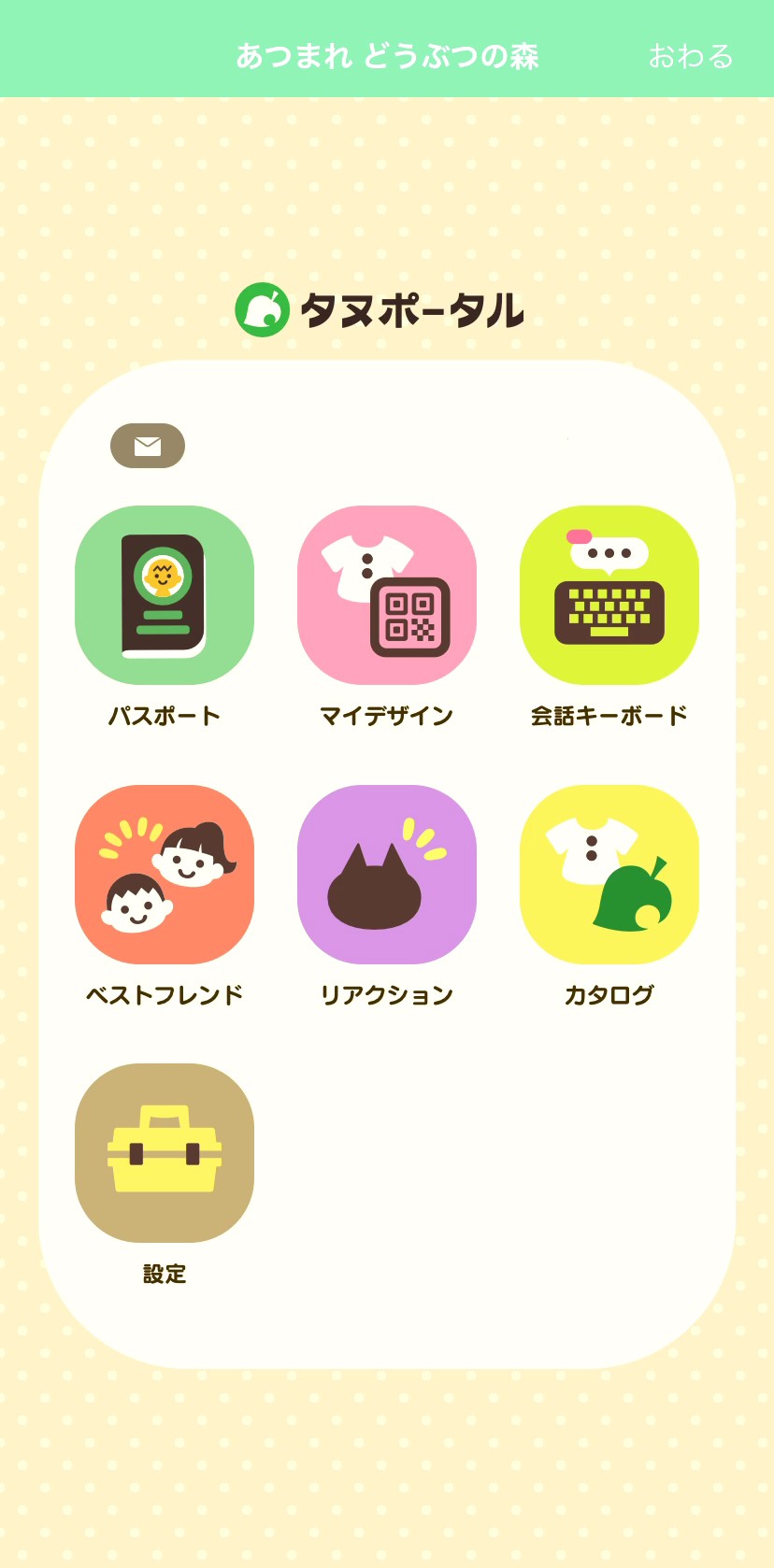Tap おわる to close the screen
774x1568 pixels.
(x=690, y=56)
